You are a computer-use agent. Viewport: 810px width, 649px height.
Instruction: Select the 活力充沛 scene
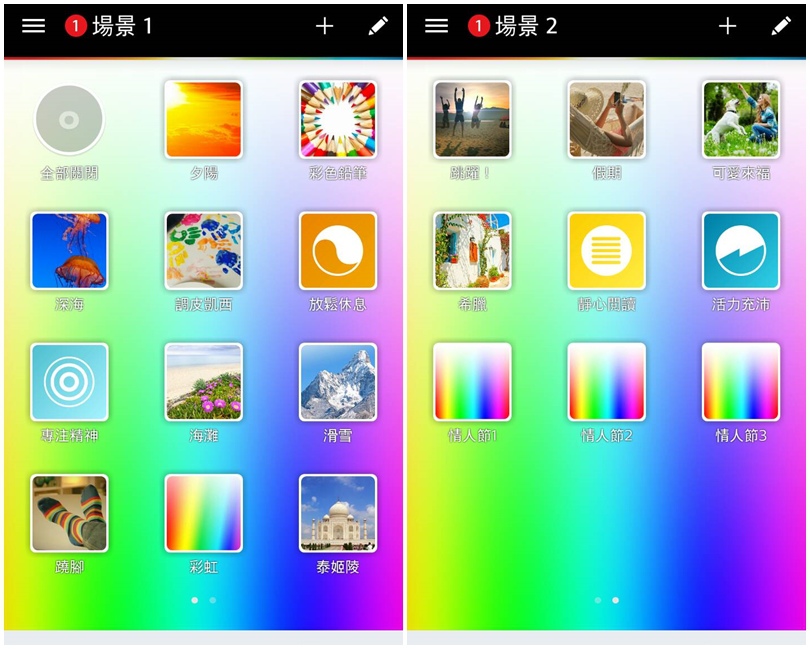pos(740,251)
